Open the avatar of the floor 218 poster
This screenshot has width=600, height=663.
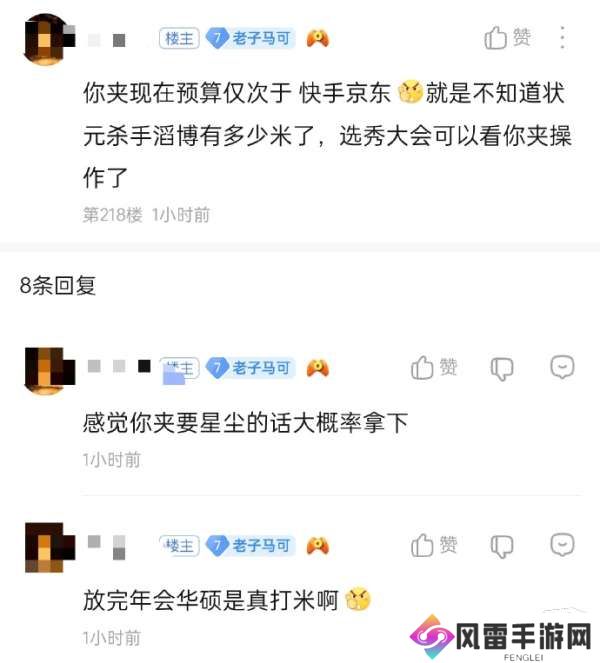point(45,40)
